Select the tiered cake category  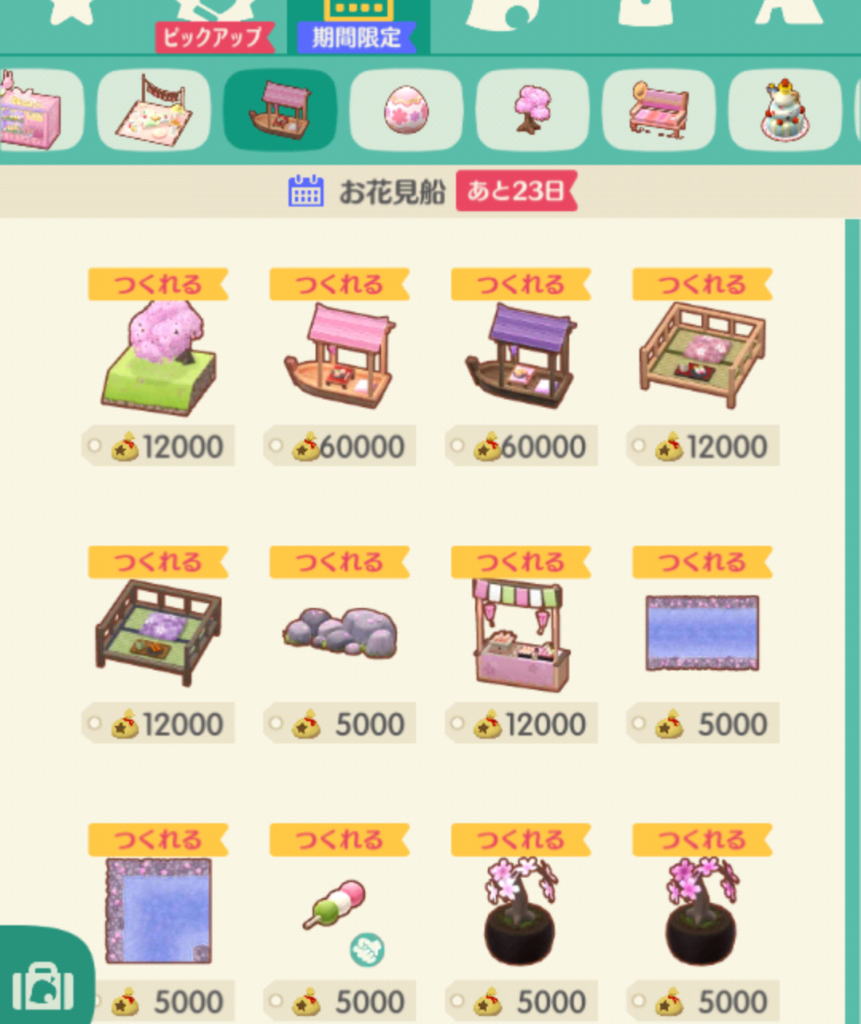(785, 110)
